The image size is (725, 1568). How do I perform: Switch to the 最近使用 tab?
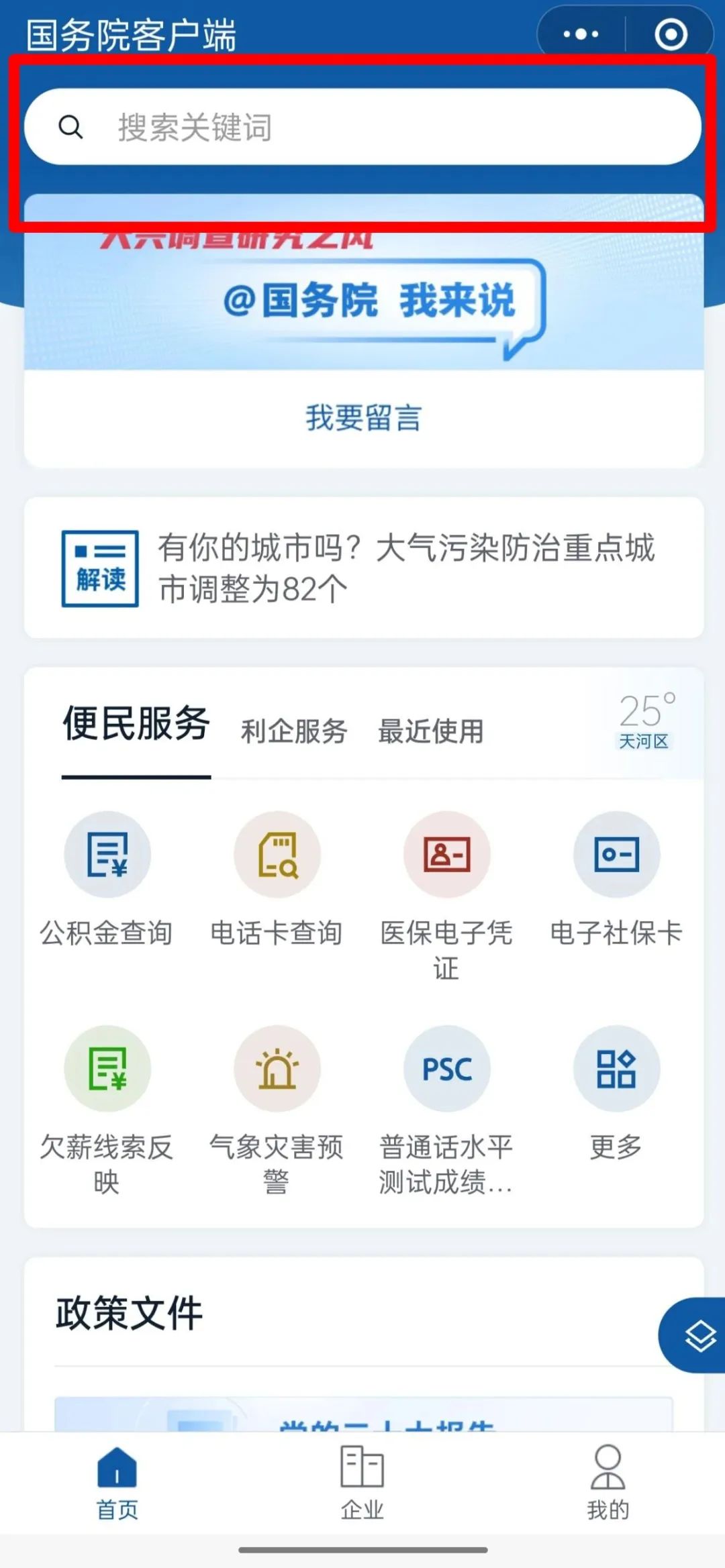[431, 731]
